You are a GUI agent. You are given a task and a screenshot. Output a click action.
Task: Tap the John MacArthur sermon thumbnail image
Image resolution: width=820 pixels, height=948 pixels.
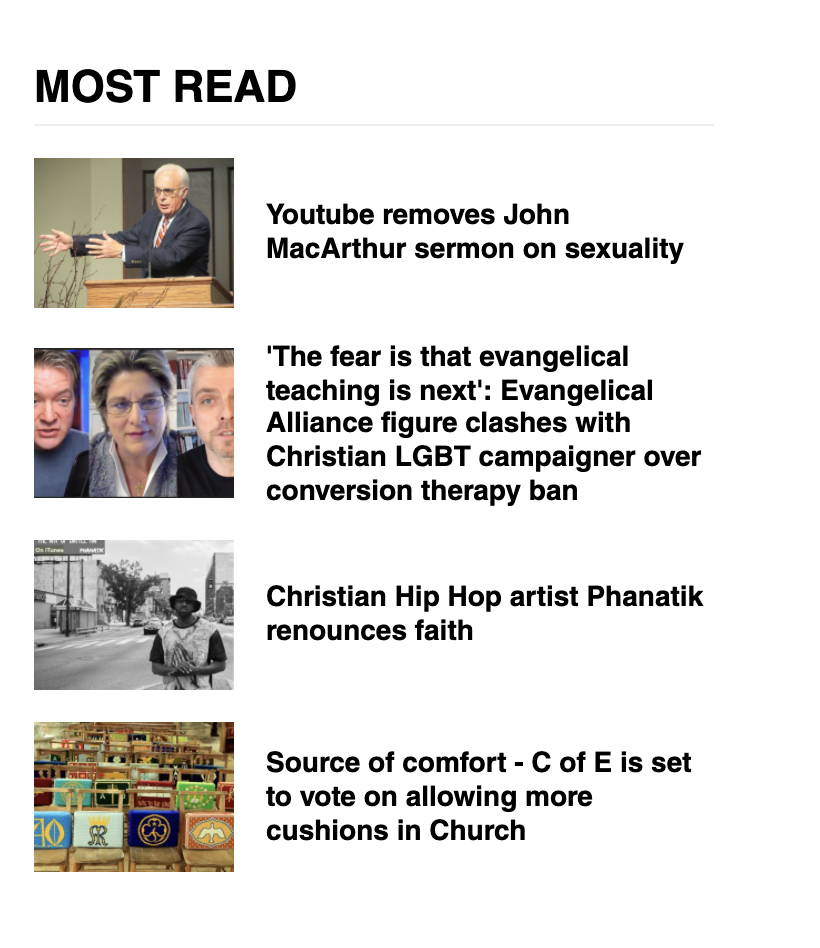click(x=134, y=233)
